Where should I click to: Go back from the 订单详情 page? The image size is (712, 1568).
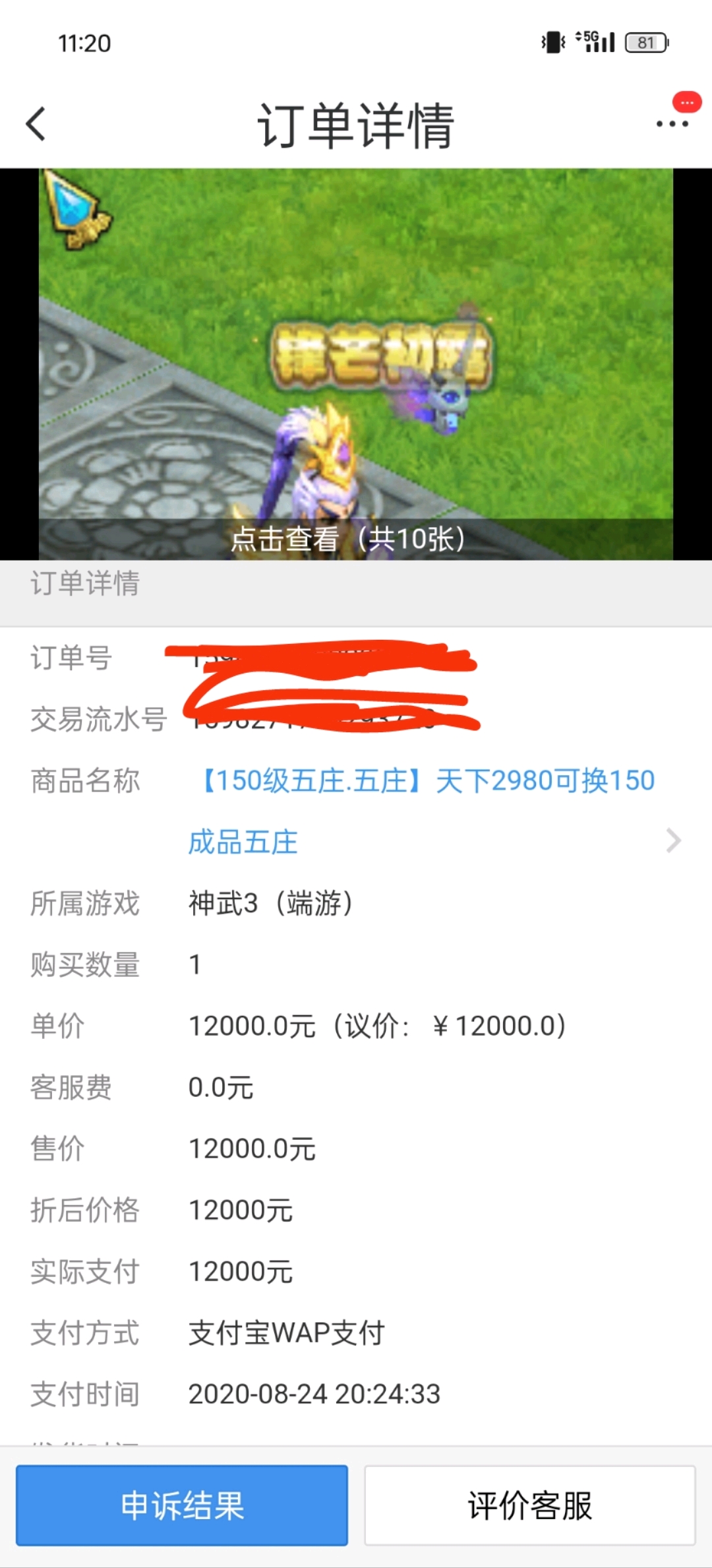click(37, 124)
